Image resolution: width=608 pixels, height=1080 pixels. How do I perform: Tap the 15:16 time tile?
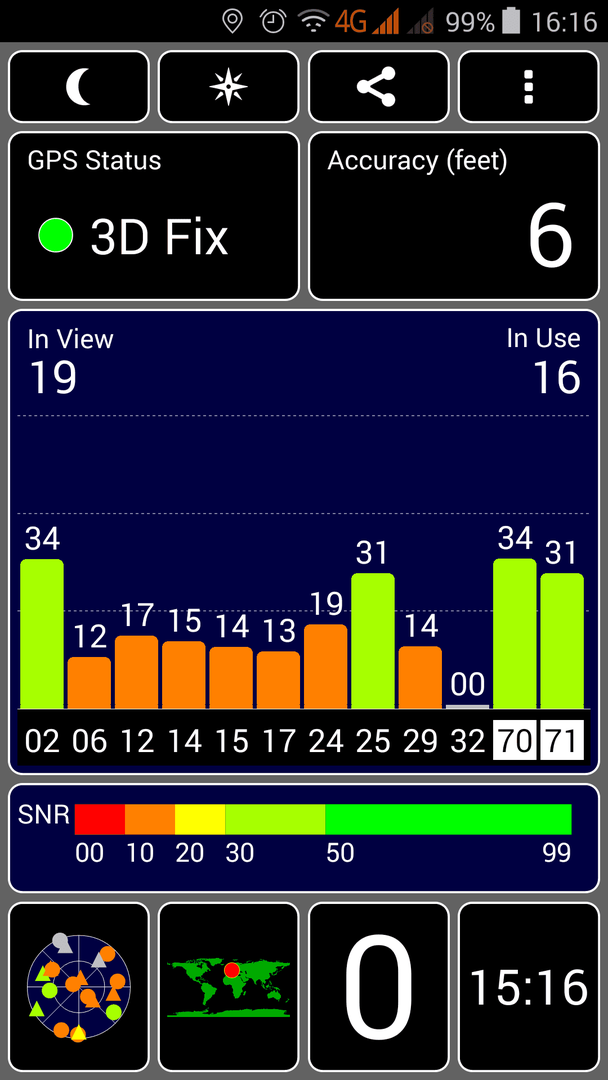pyautogui.click(x=529, y=987)
